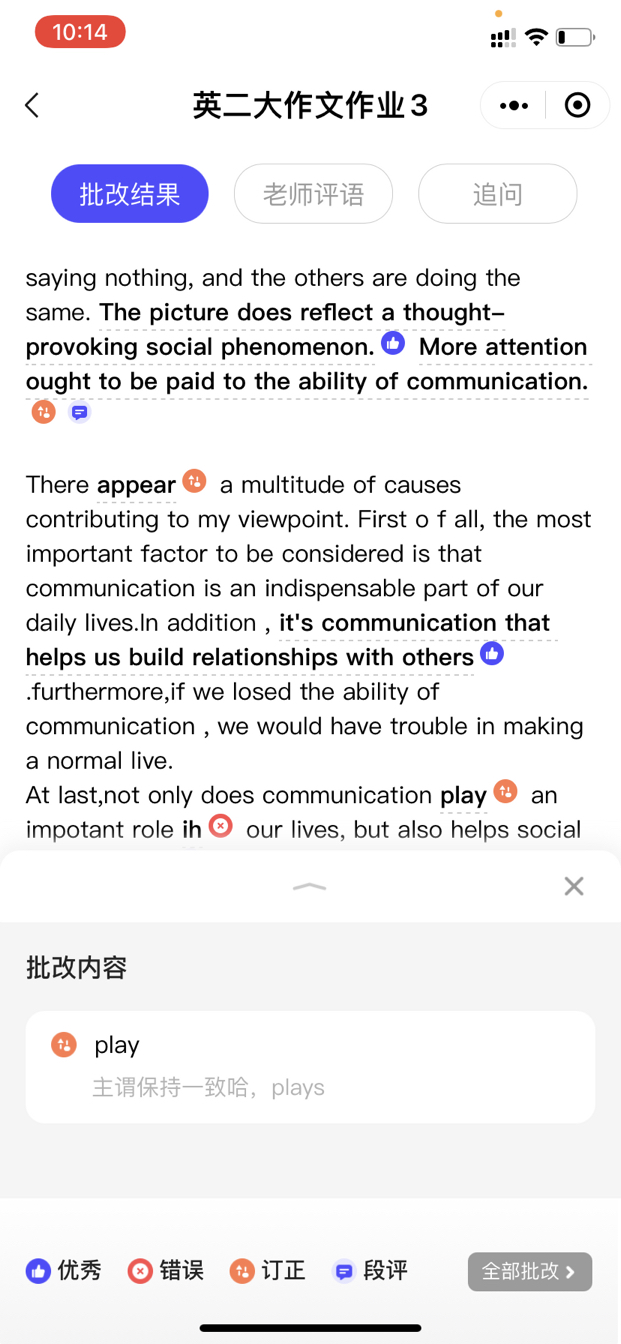Viewport: 621px width, 1344px height.
Task: Tap the correction marker after "appear"
Action: 194,482
